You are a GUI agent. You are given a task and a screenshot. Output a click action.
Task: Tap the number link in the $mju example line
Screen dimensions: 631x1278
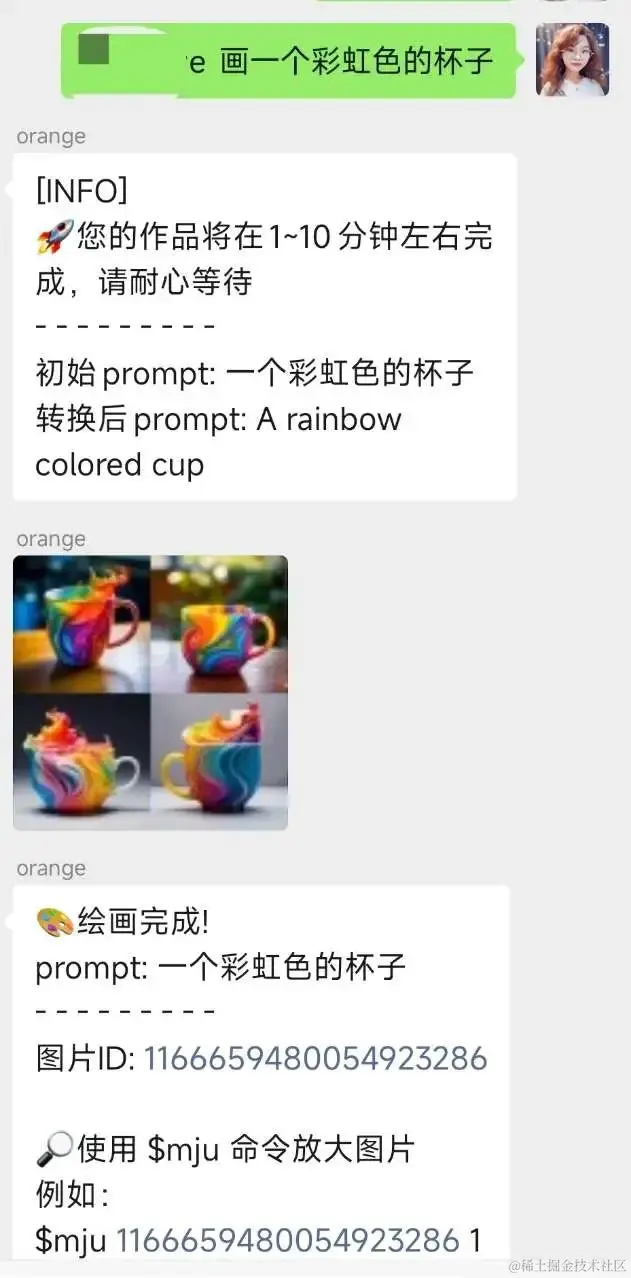pos(288,1241)
